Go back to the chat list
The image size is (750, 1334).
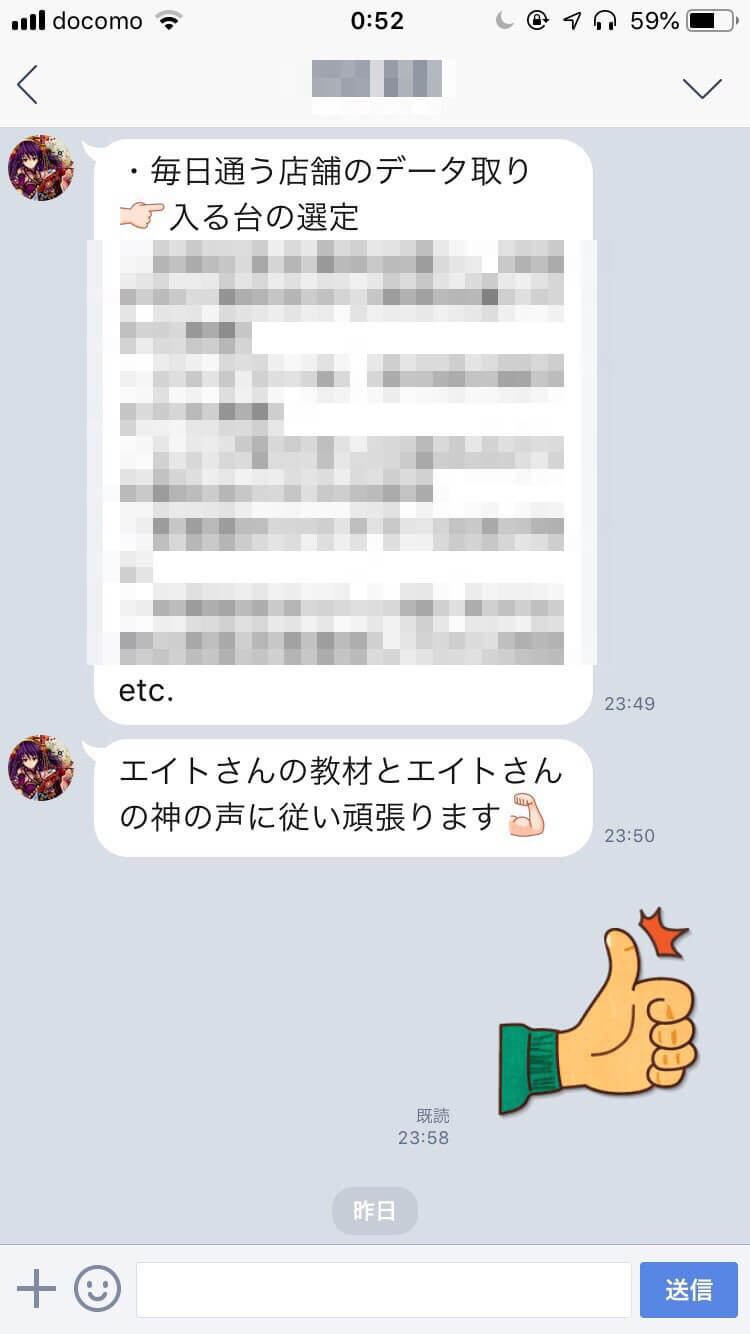[28, 86]
